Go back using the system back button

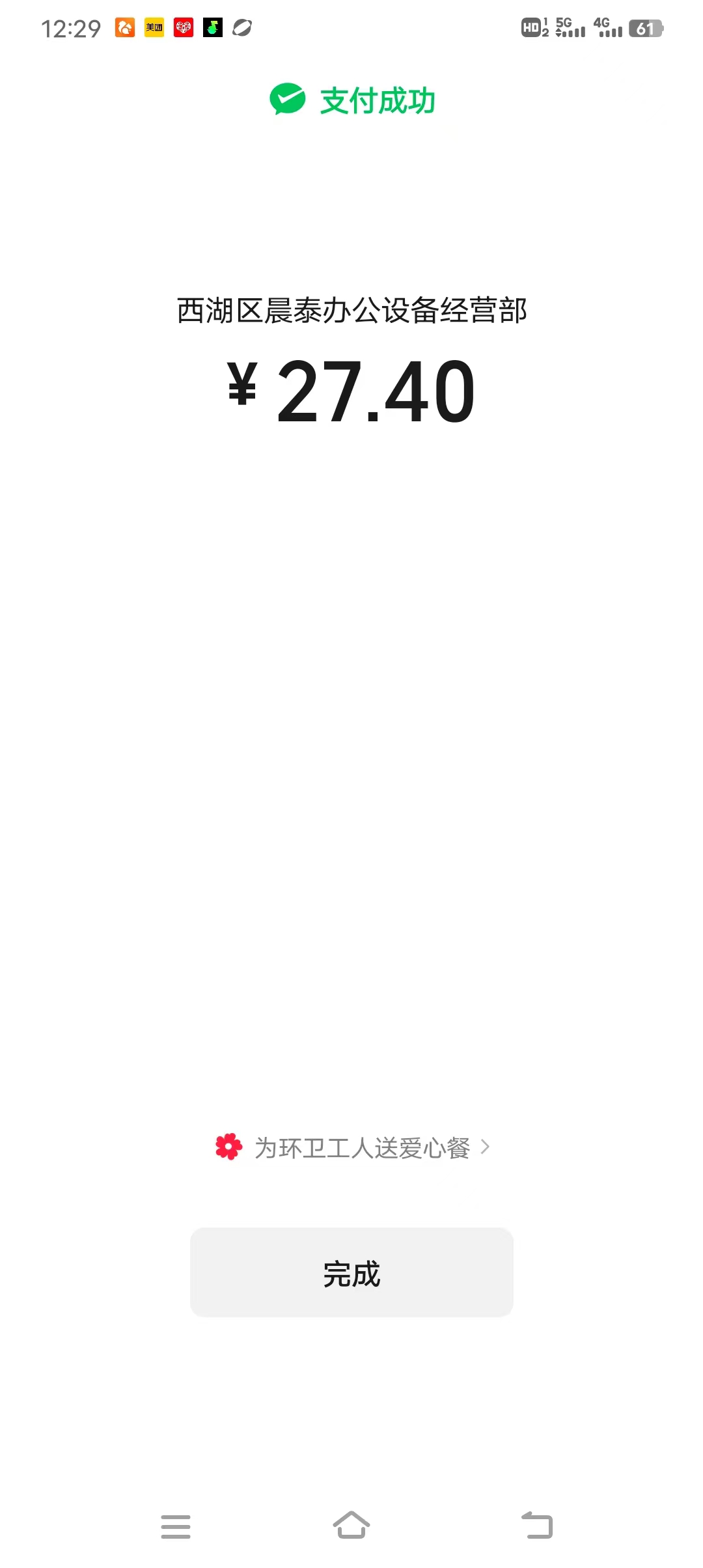(537, 1525)
